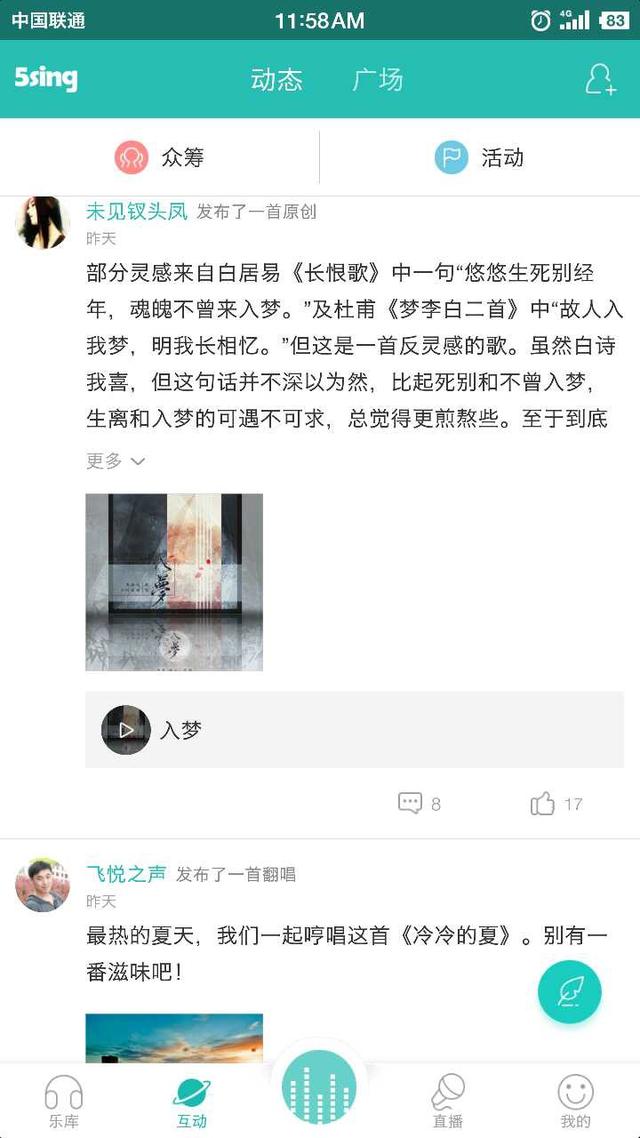Open the 活动 section
This screenshot has width=640, height=1138.
pos(480,157)
